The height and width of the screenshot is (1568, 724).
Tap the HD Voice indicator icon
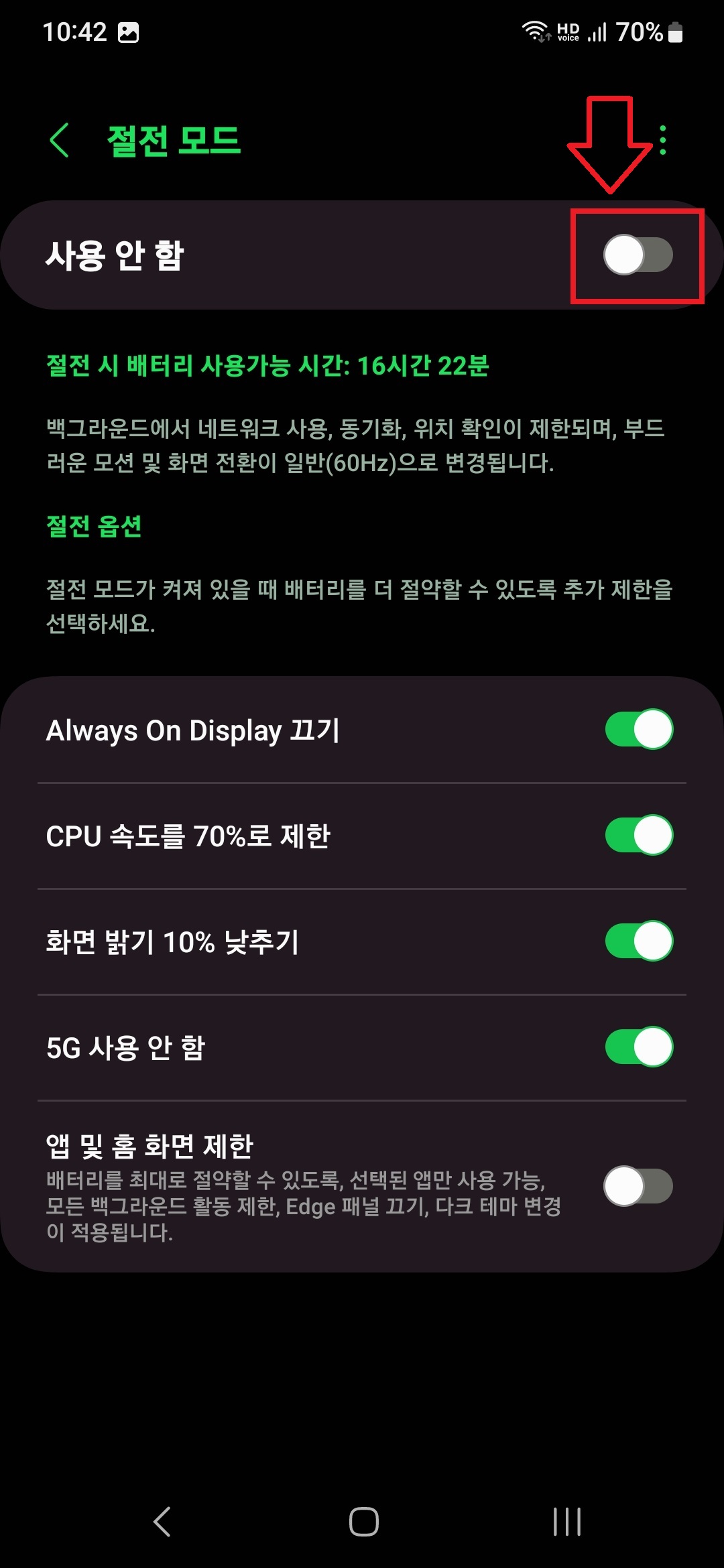point(568,31)
